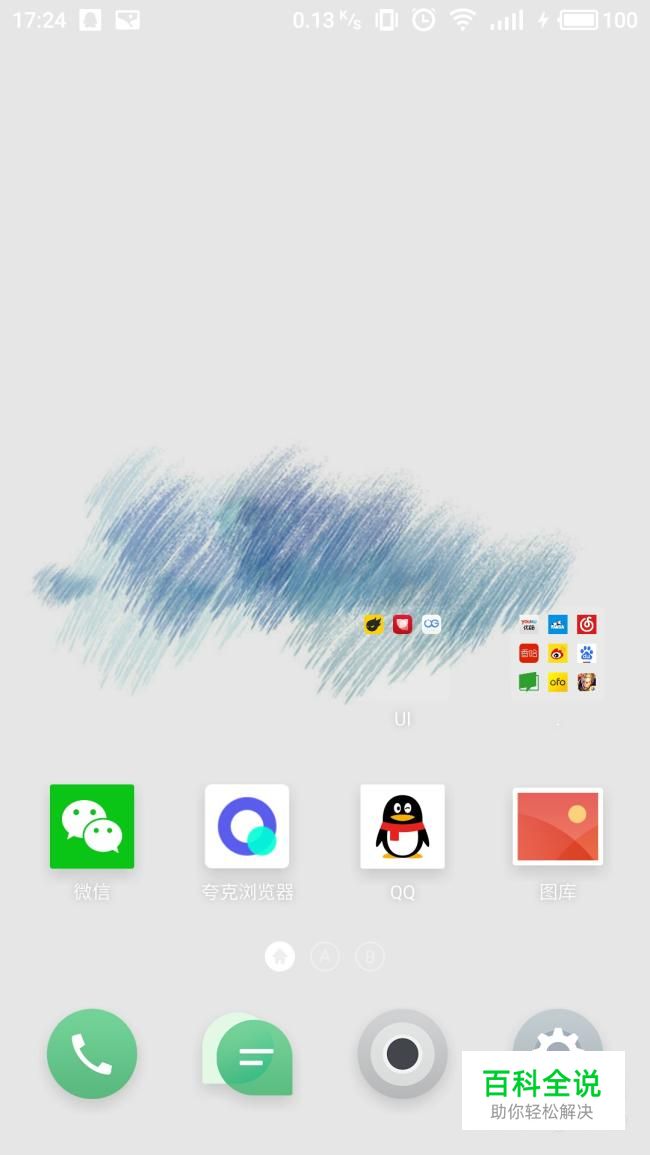Open the phone dialer in dock

(x=92, y=1053)
